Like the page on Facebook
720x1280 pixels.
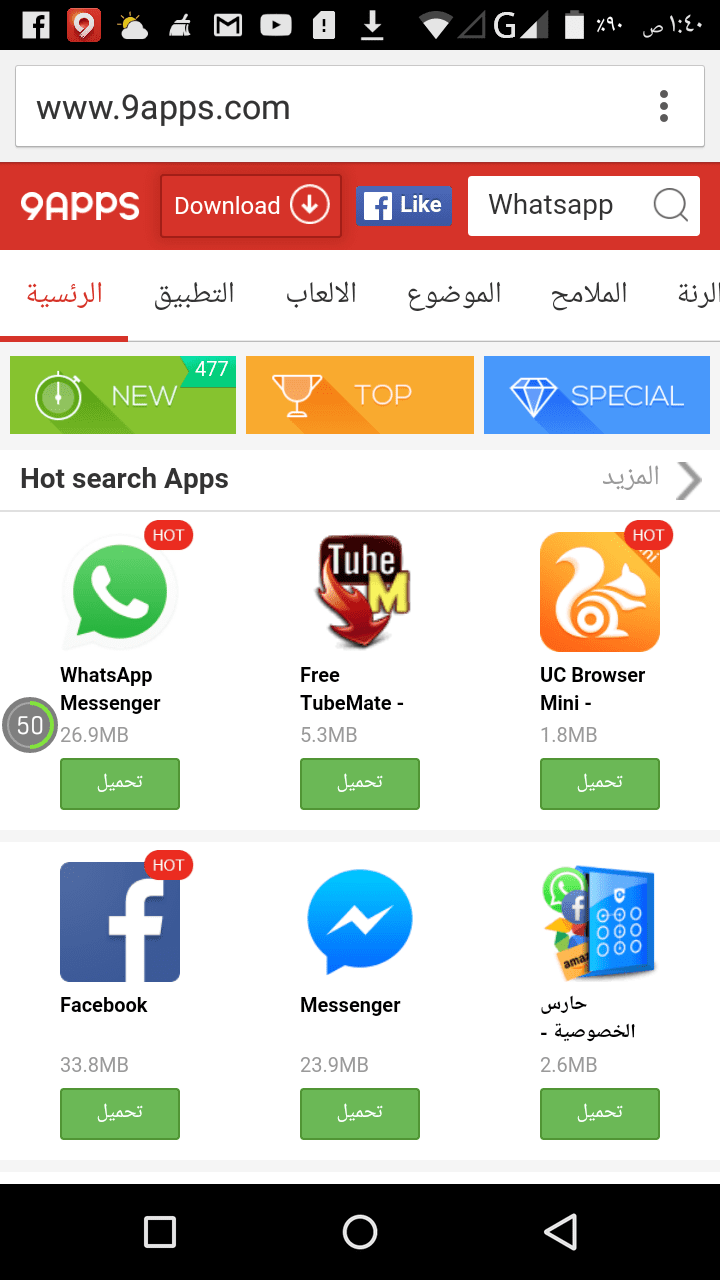[x=404, y=206]
